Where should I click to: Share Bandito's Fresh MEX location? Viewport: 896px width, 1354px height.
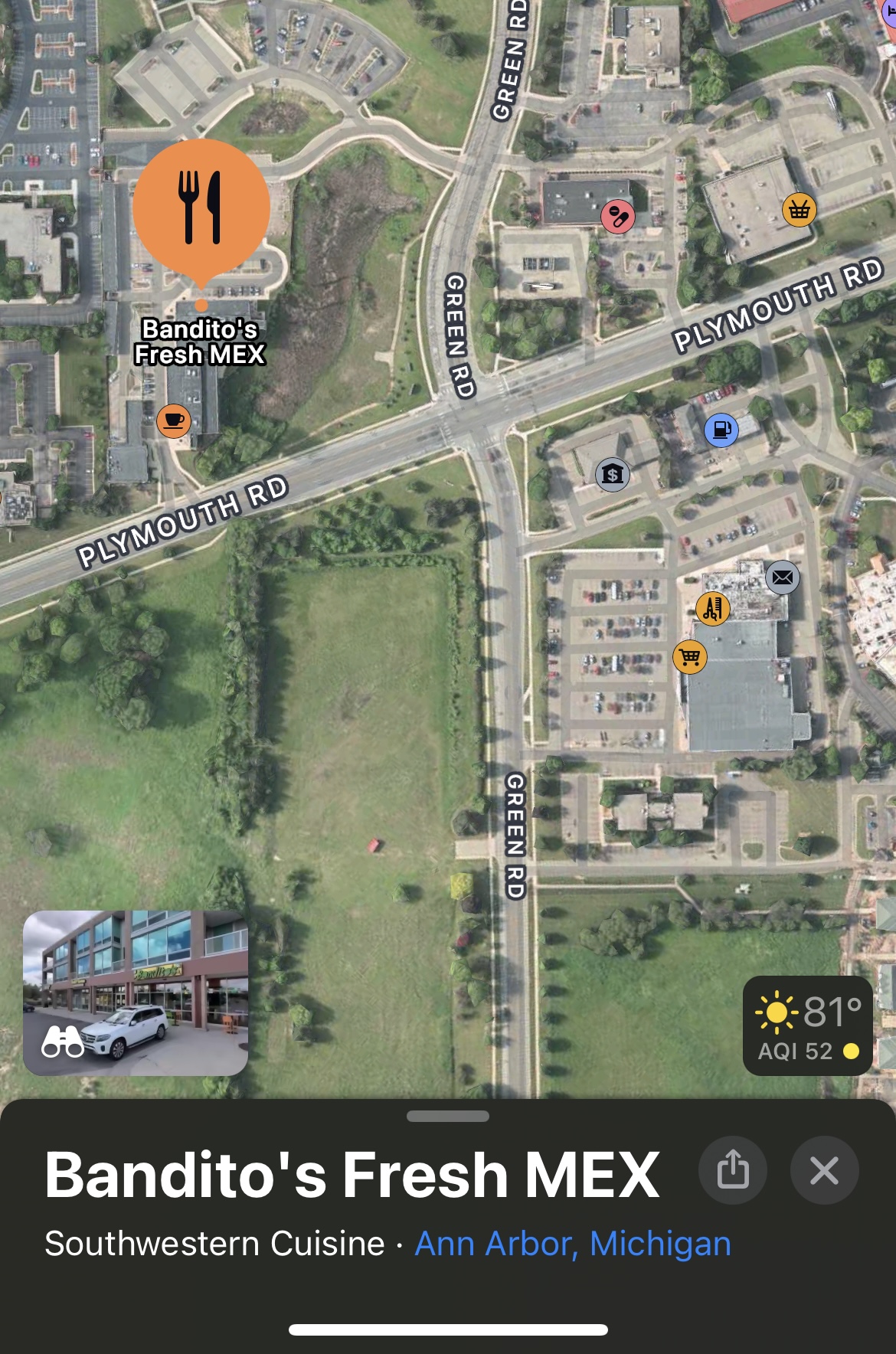732,1170
